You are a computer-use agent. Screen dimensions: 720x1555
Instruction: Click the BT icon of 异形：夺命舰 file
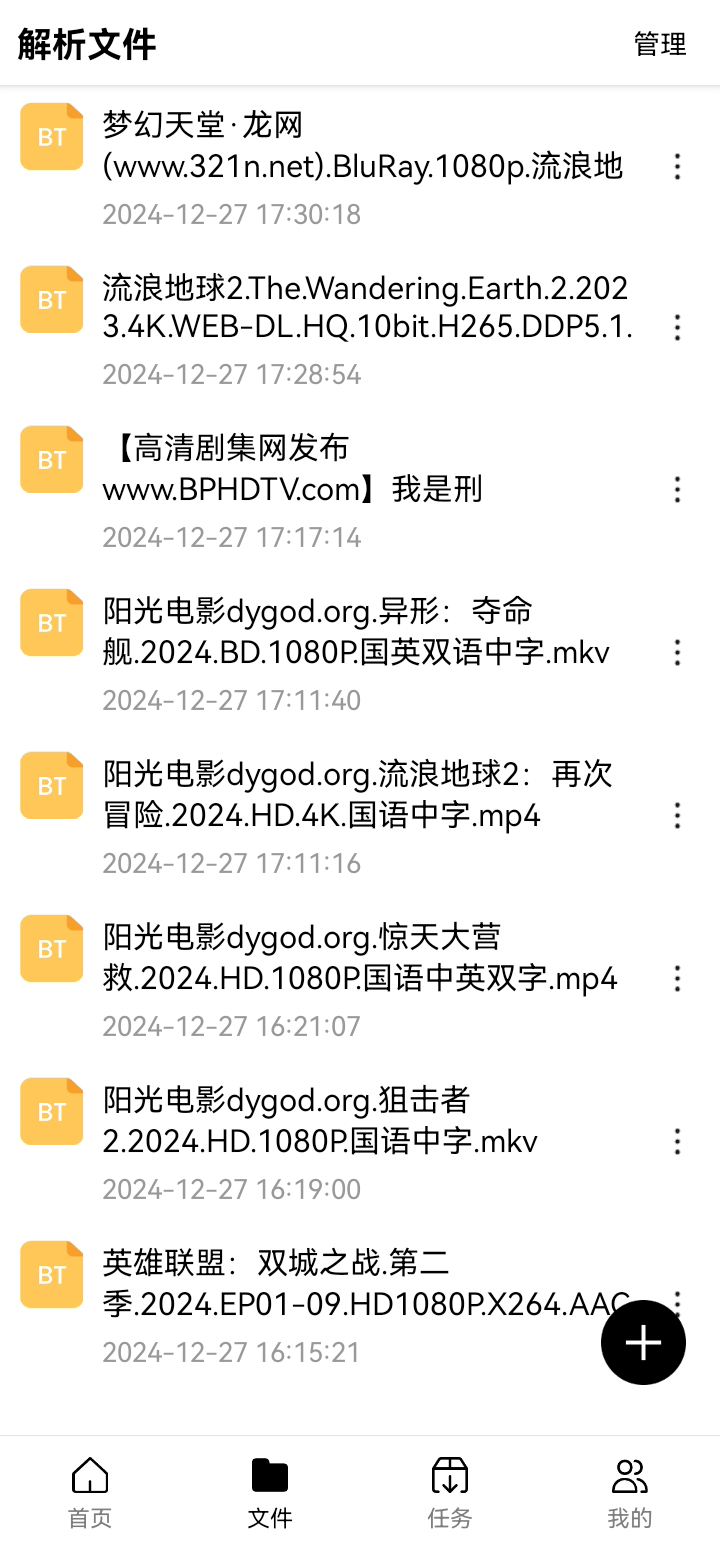click(50, 622)
